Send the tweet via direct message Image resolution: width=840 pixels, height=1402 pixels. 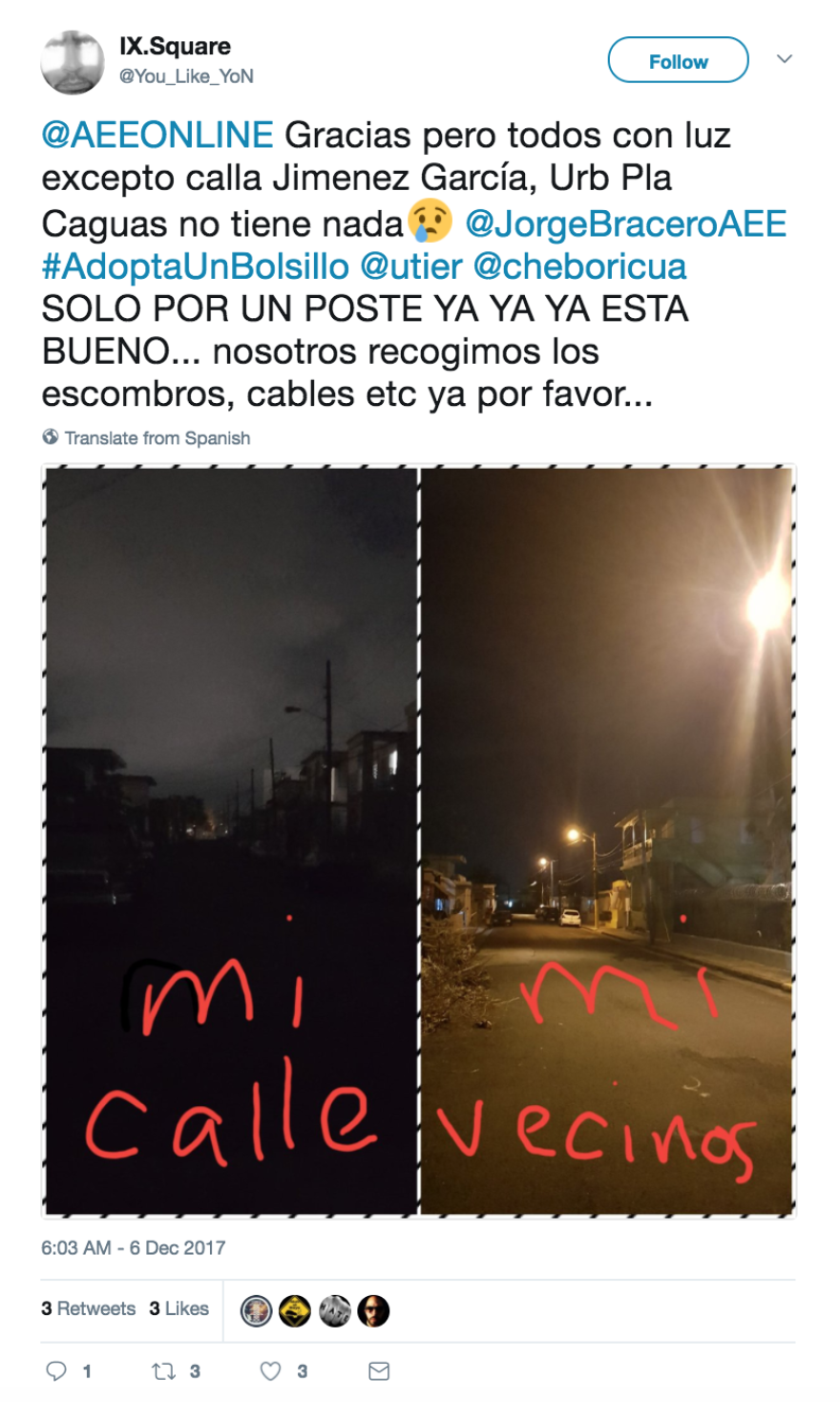[379, 1371]
